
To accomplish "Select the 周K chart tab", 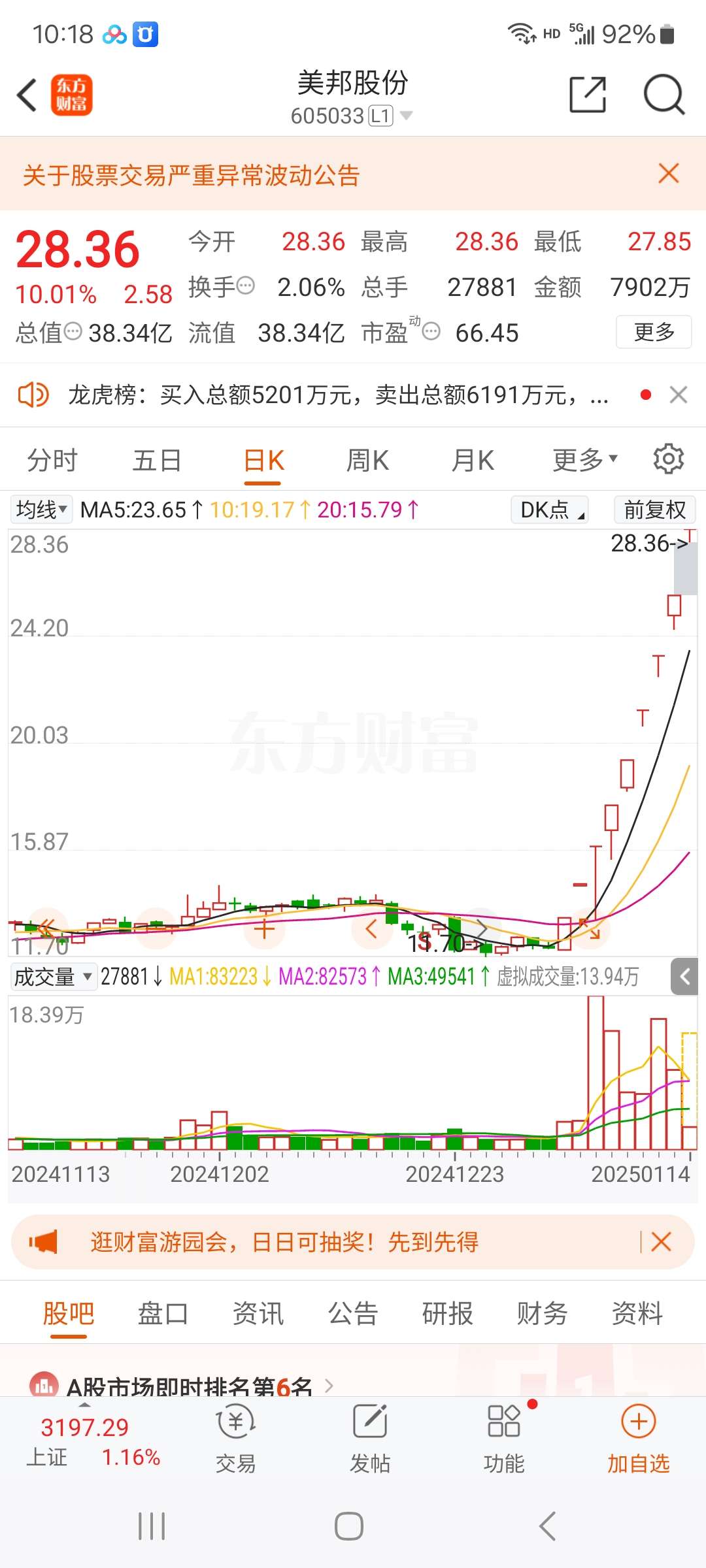I will pyautogui.click(x=367, y=460).
